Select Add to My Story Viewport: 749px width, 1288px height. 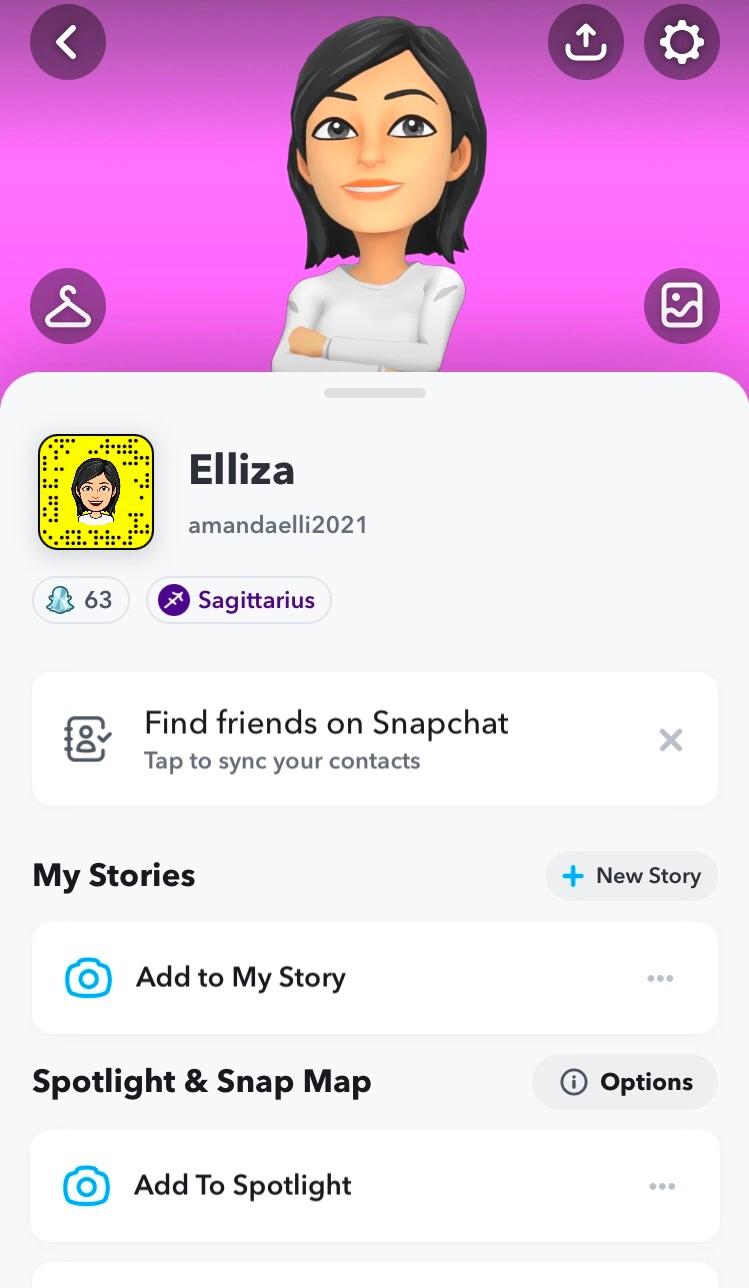click(x=240, y=977)
